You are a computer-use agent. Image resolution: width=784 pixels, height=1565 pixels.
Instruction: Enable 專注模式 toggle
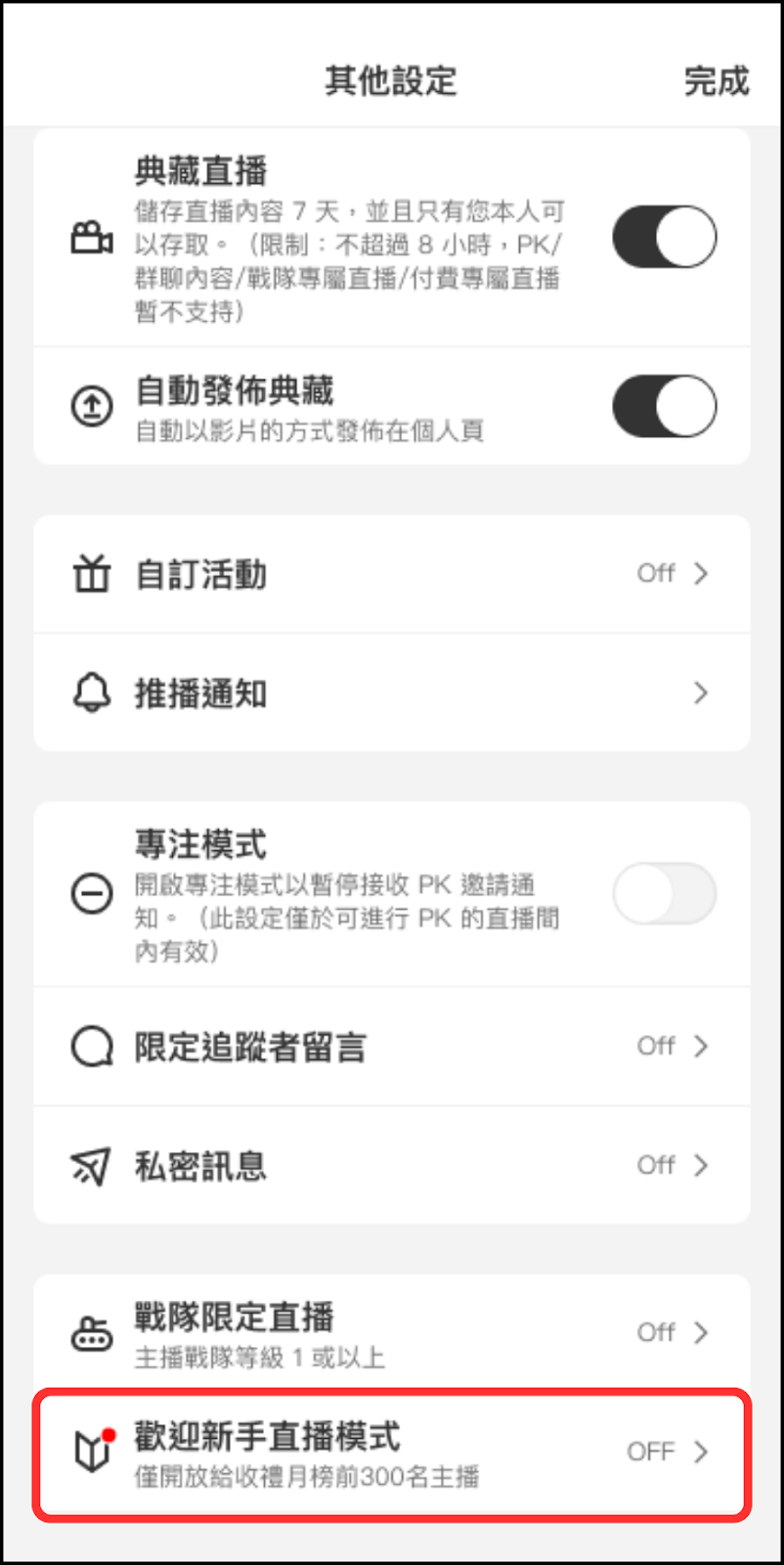pyautogui.click(x=665, y=893)
